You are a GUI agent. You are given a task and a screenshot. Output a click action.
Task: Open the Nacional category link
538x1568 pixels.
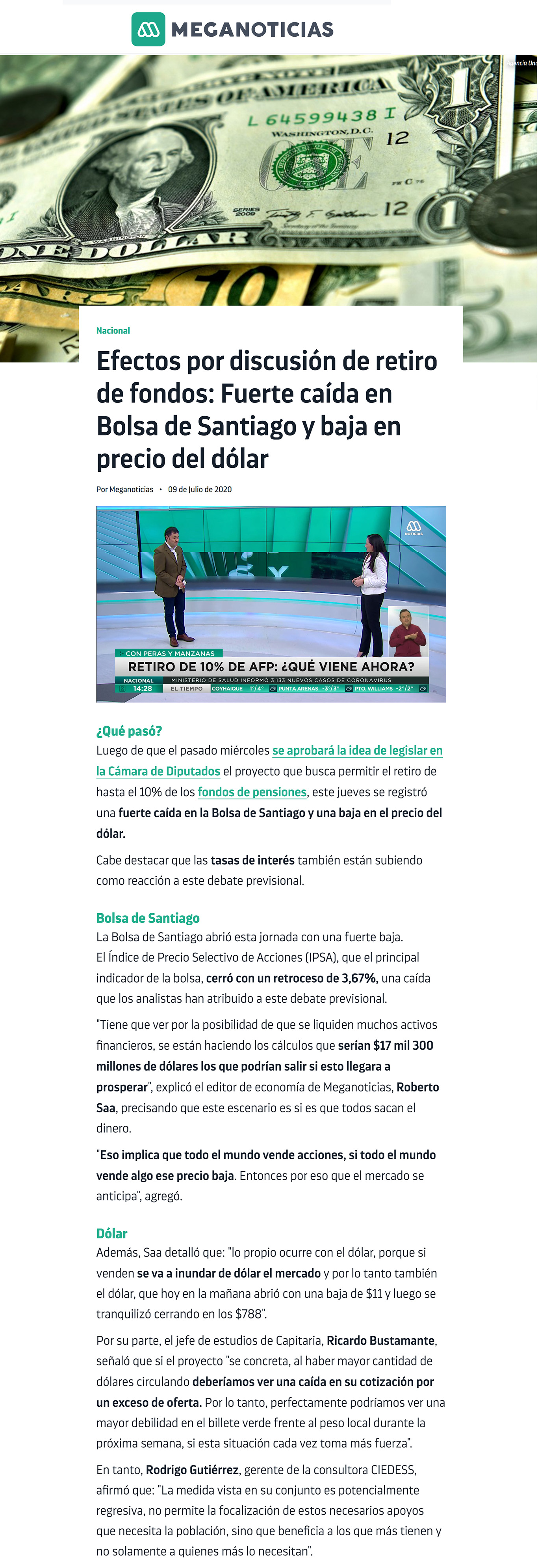tap(113, 331)
